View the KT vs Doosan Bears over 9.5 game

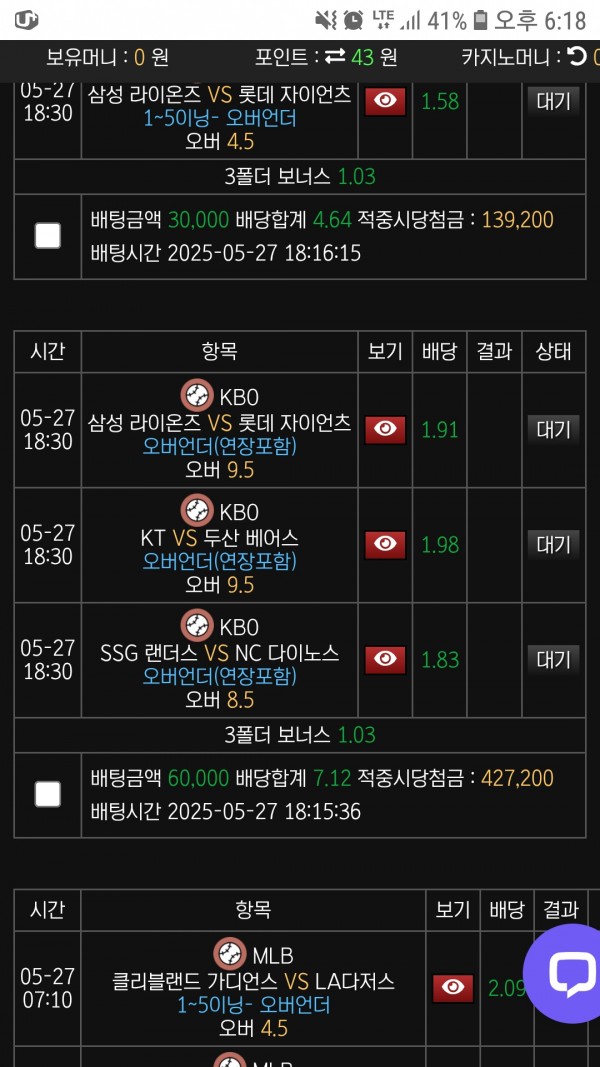[x=385, y=544]
